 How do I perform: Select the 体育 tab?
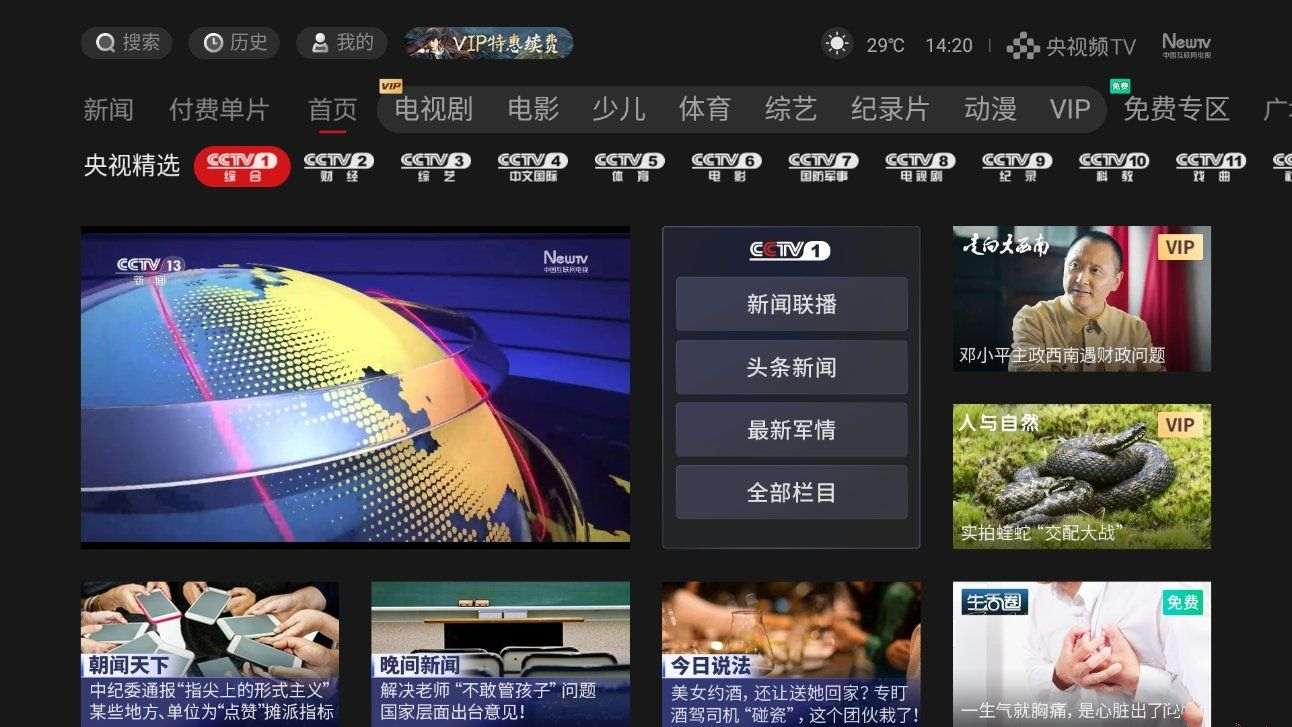[704, 109]
